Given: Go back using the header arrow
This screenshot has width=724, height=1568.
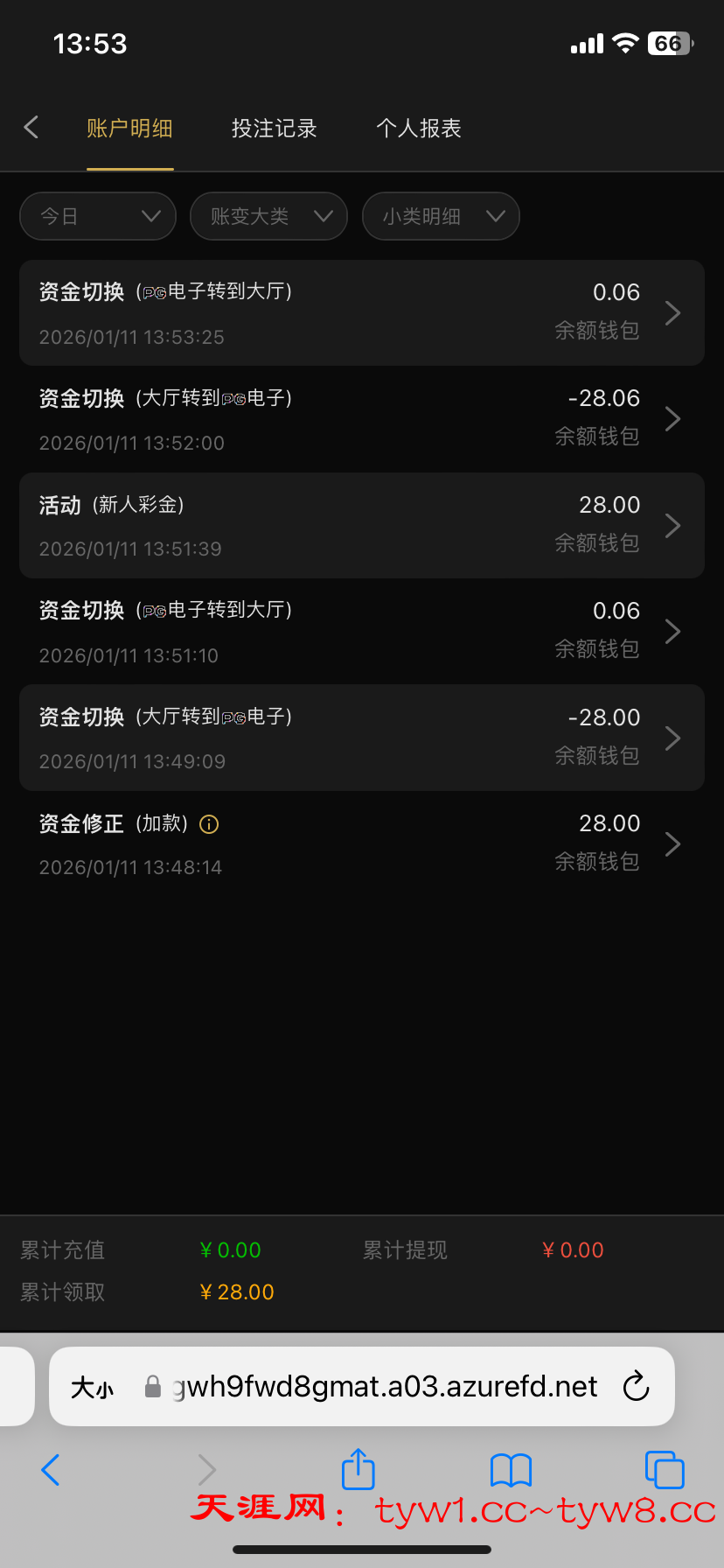Looking at the screenshot, I should click(x=31, y=128).
